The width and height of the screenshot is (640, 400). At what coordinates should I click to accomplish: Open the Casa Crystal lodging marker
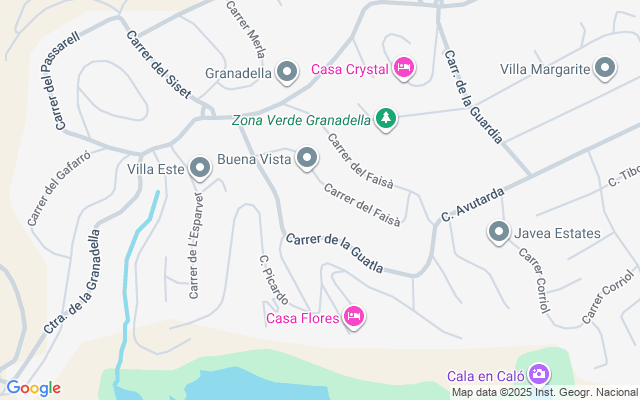point(403,68)
